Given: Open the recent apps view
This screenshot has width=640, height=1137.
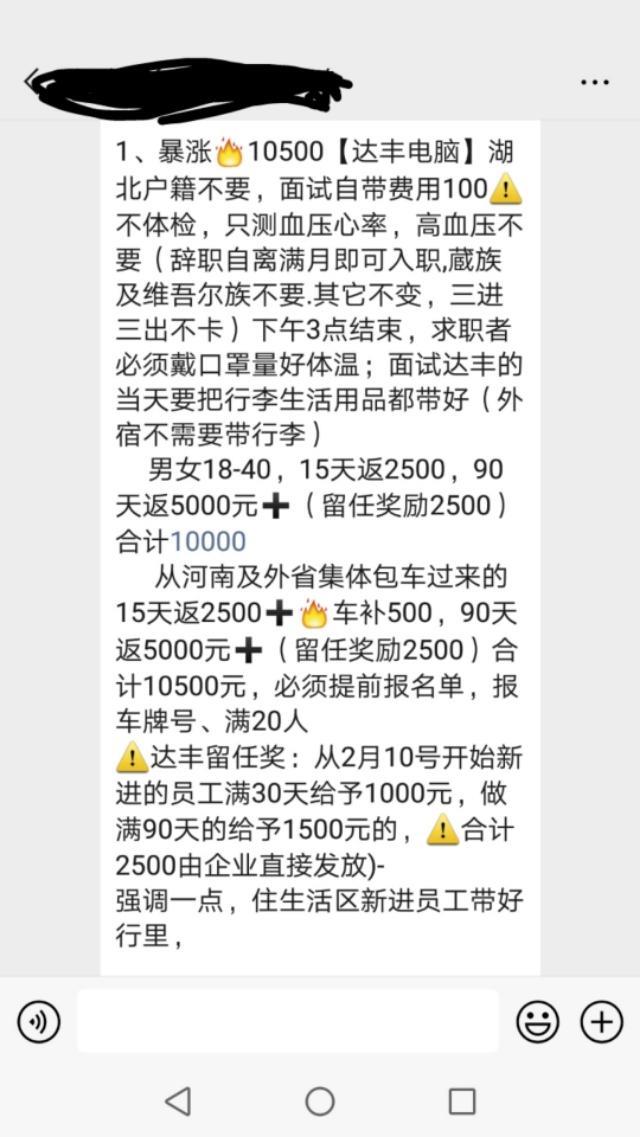Looking at the screenshot, I should click(462, 1101).
